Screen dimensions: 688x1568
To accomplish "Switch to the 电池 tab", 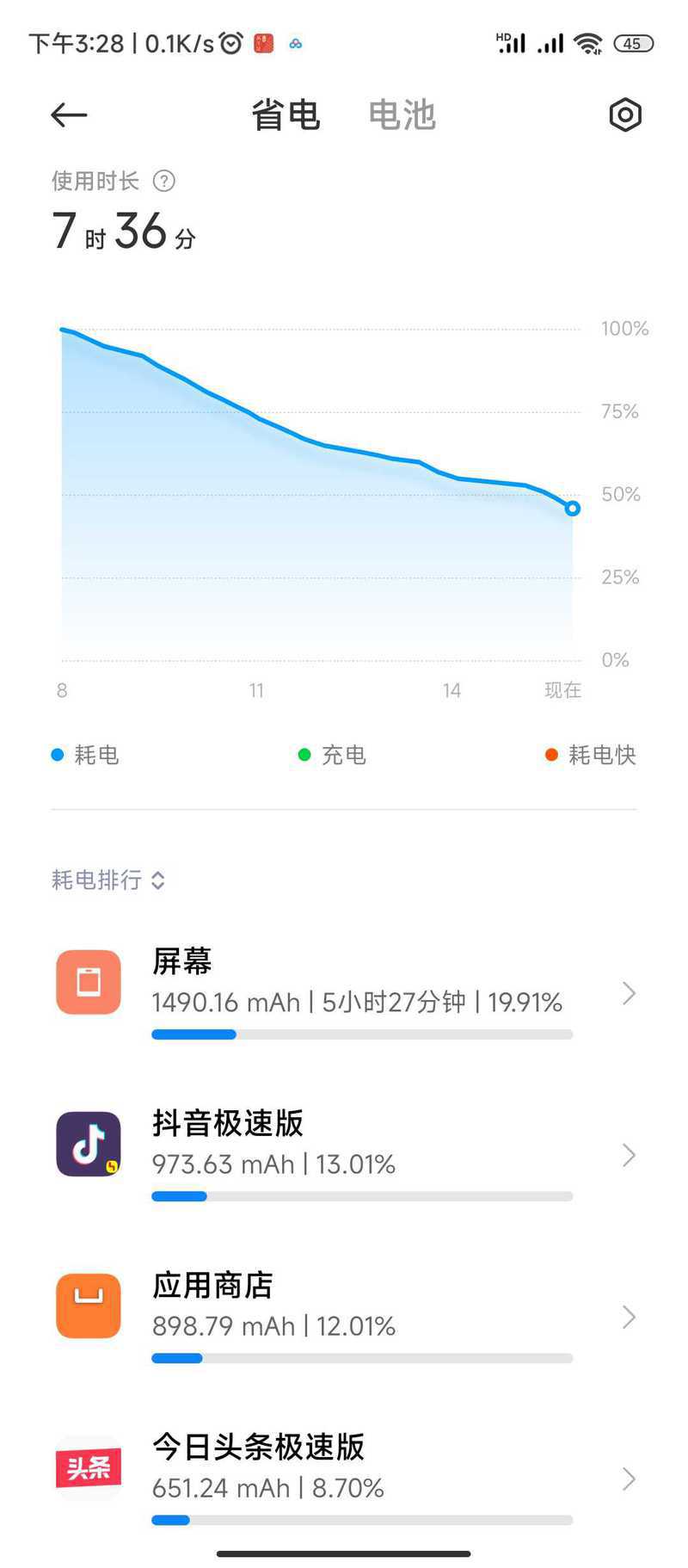I will coord(402,114).
